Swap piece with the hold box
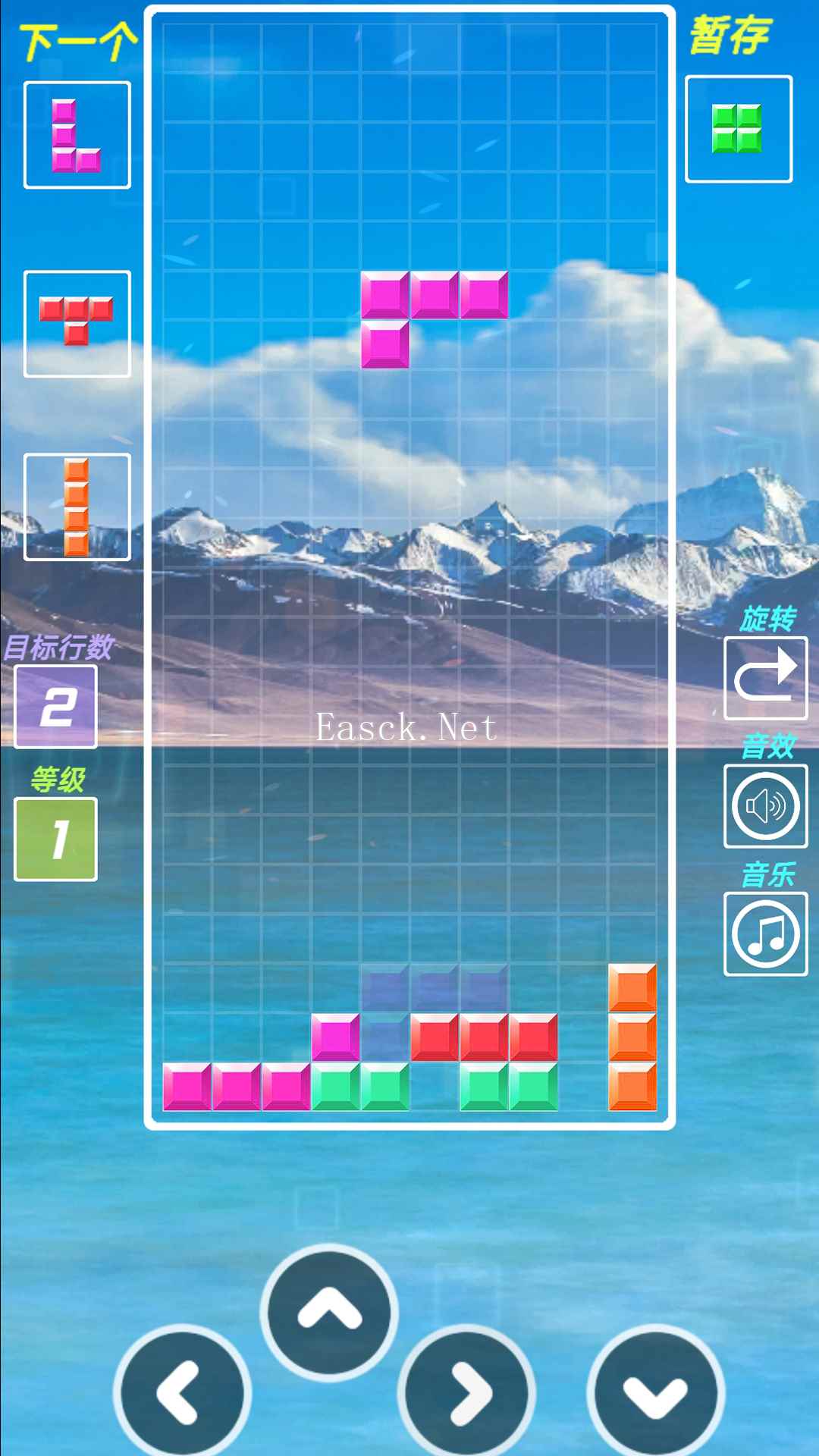Image resolution: width=819 pixels, height=1456 pixels. coord(738,129)
